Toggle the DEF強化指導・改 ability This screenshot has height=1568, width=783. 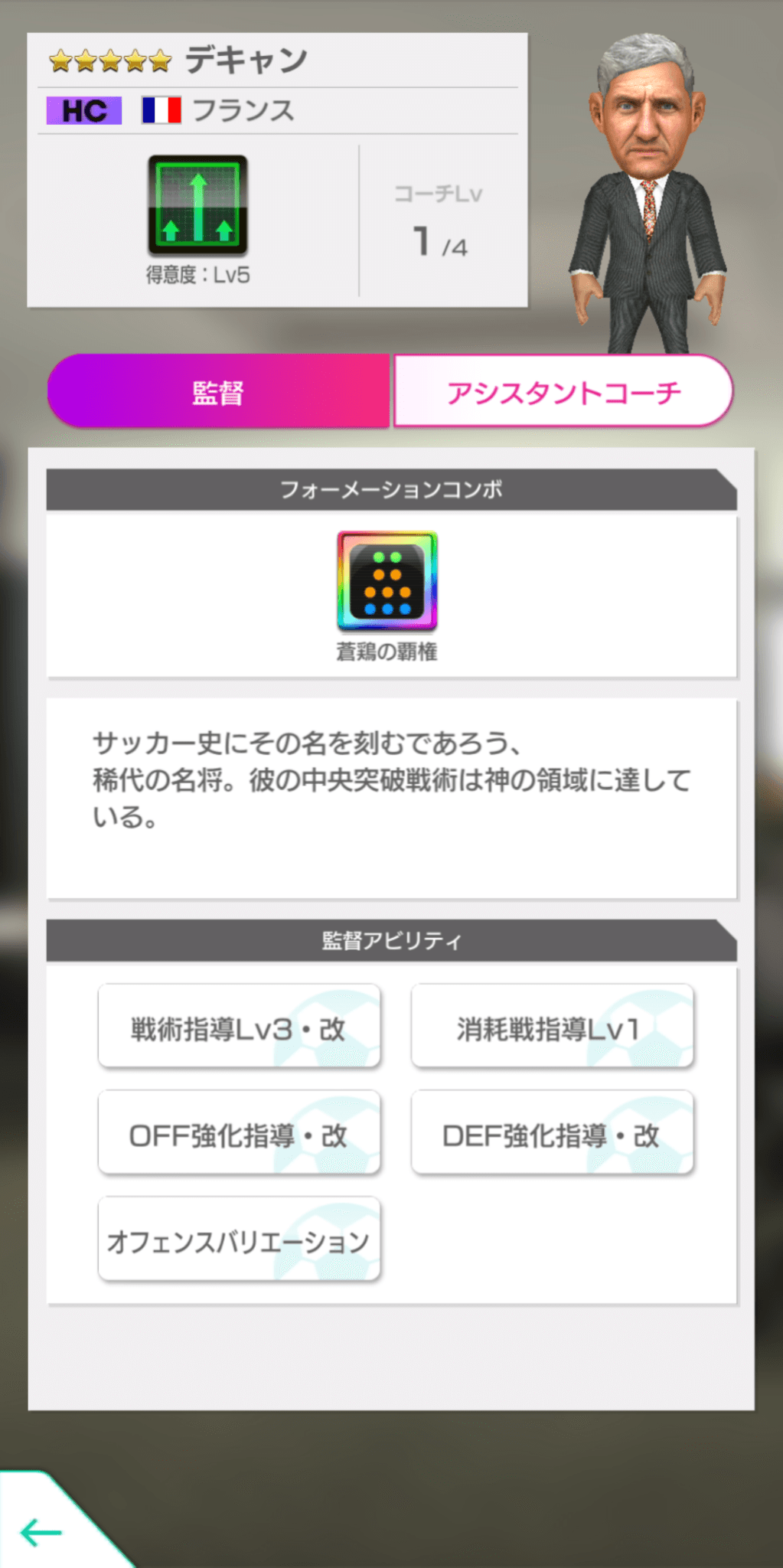553,1133
